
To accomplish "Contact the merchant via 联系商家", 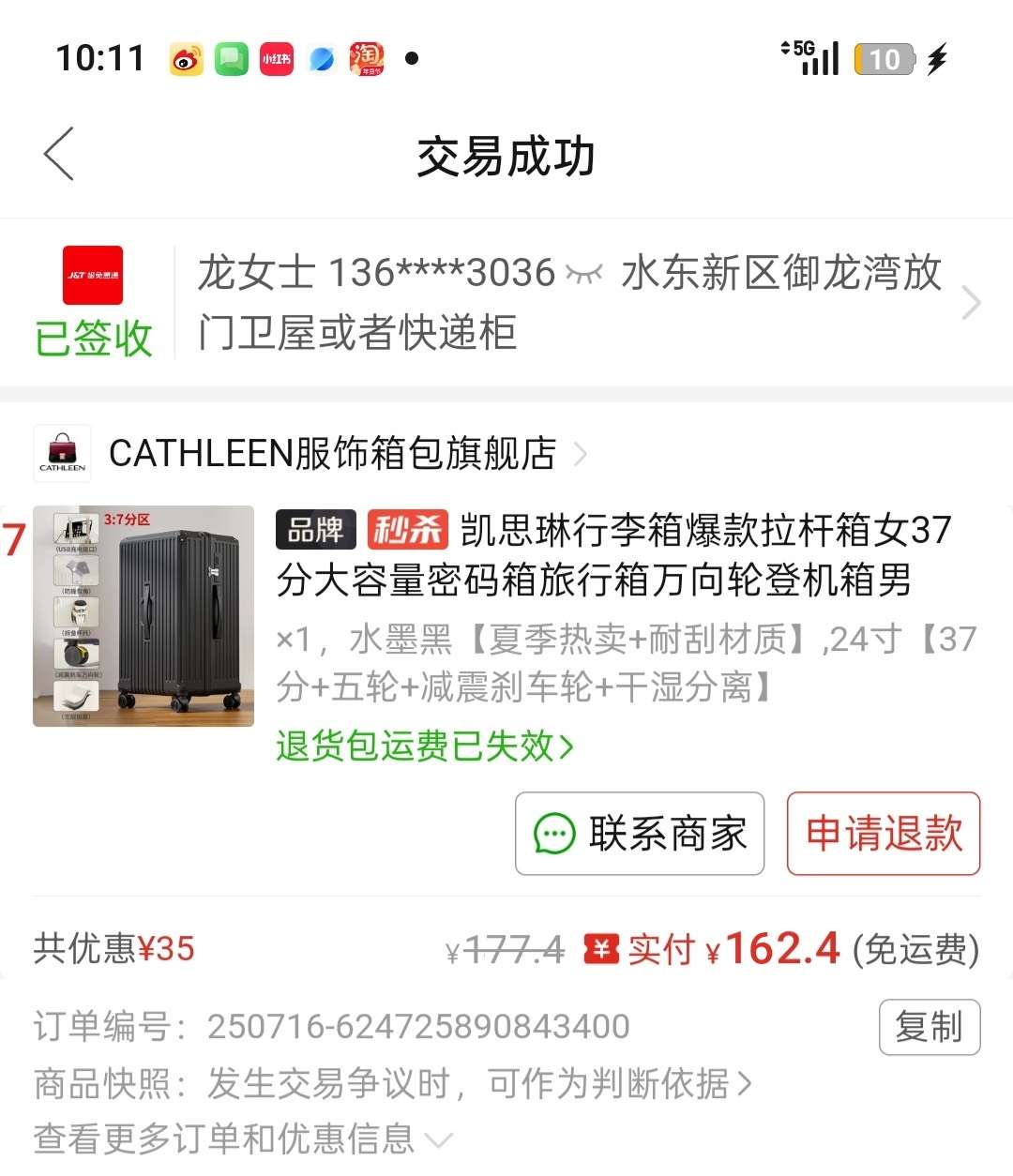I will pyautogui.click(x=640, y=834).
